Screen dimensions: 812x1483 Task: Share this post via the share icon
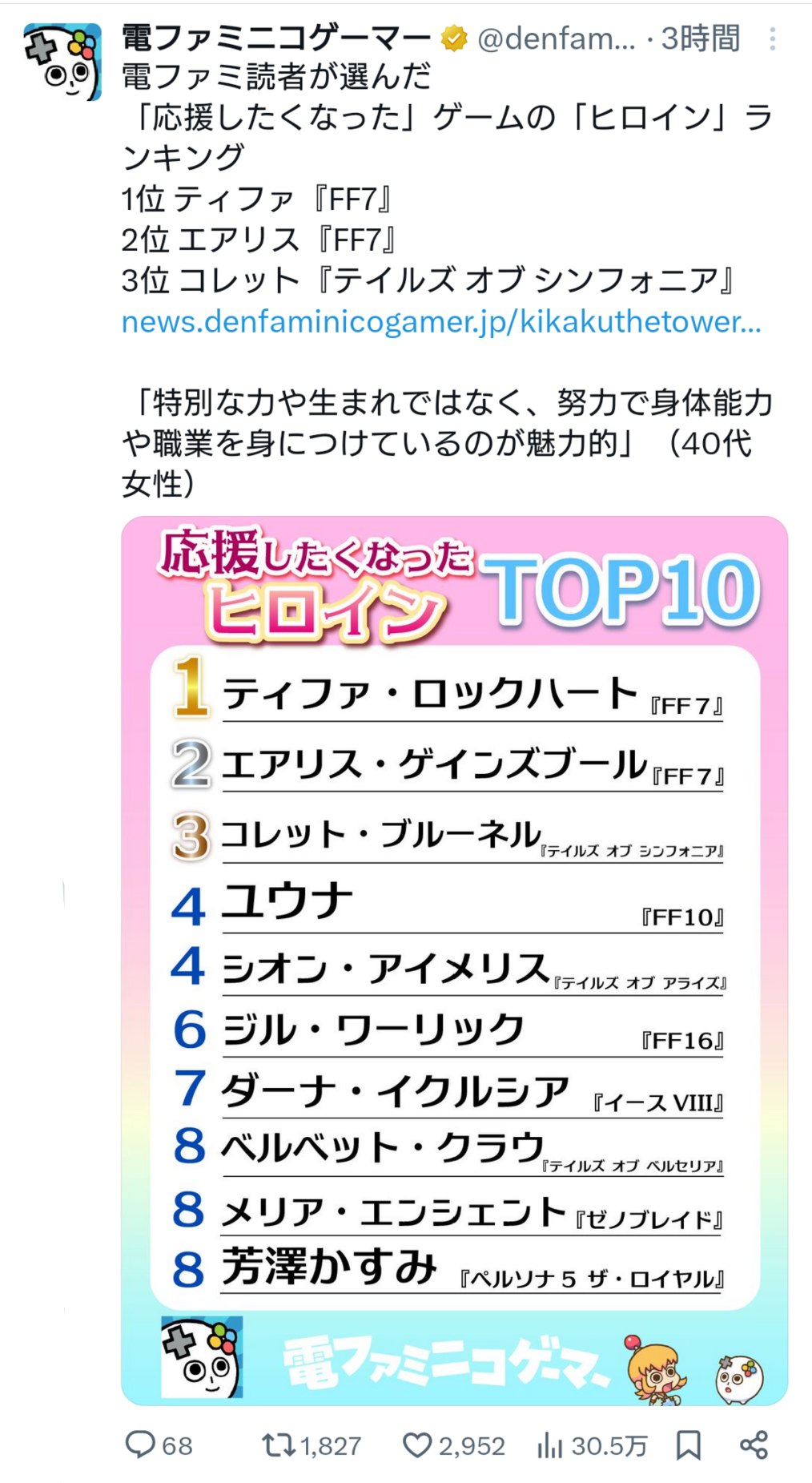[754, 1445]
